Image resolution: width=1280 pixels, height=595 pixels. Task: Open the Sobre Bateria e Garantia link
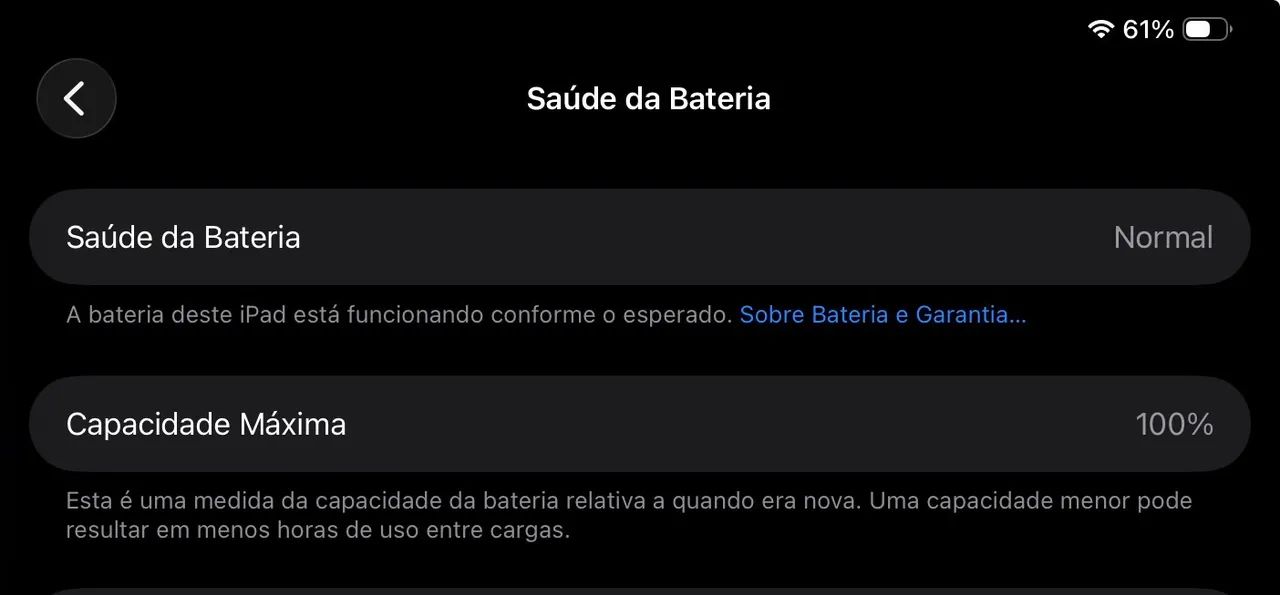pos(882,315)
